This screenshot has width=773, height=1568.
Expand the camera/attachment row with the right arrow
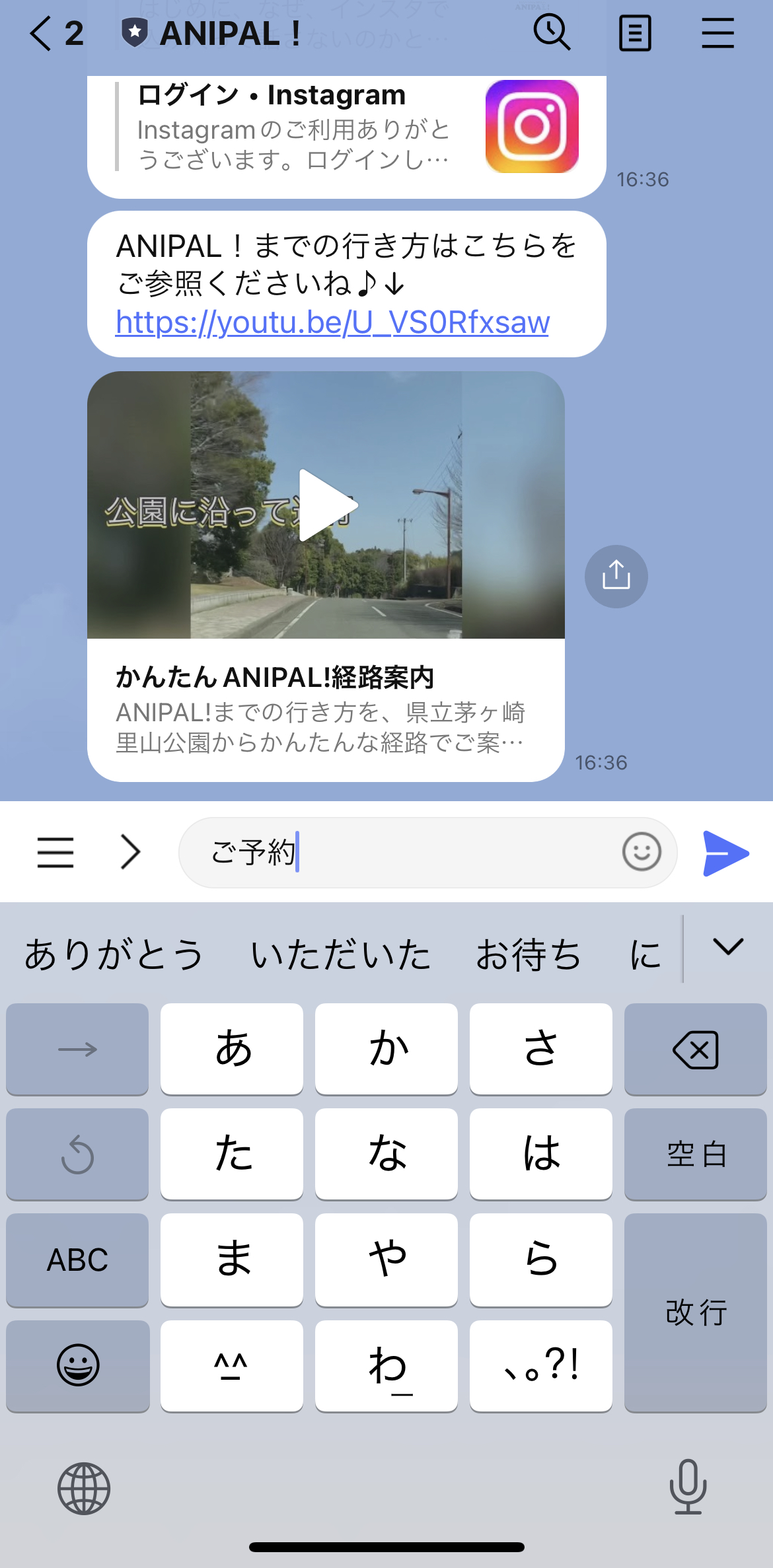tap(129, 852)
